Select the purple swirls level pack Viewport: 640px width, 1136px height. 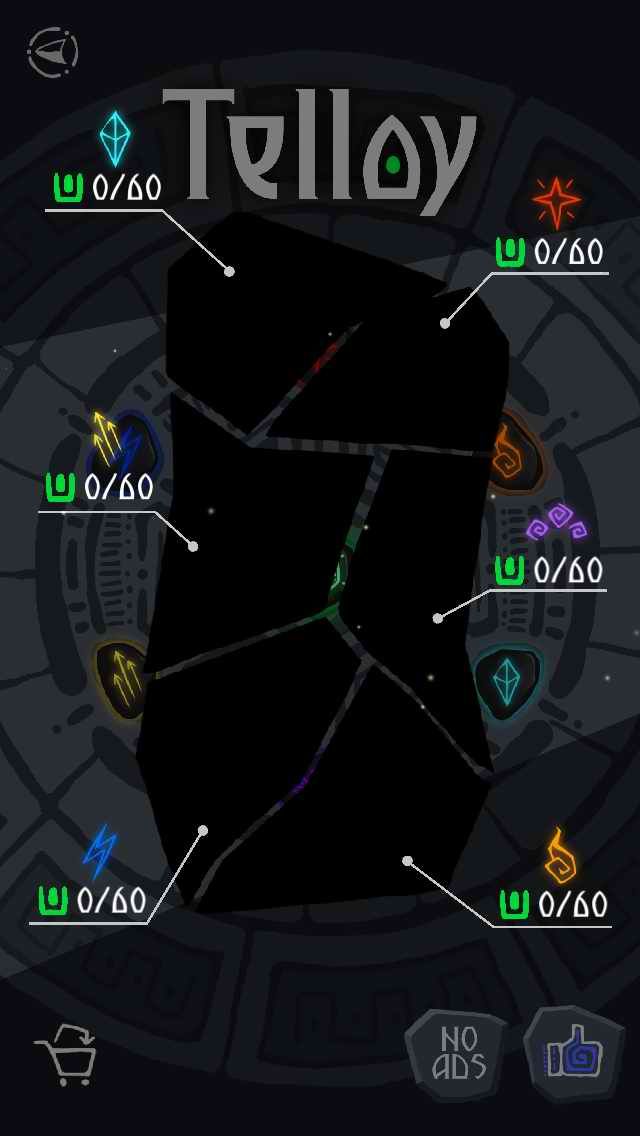(x=557, y=521)
